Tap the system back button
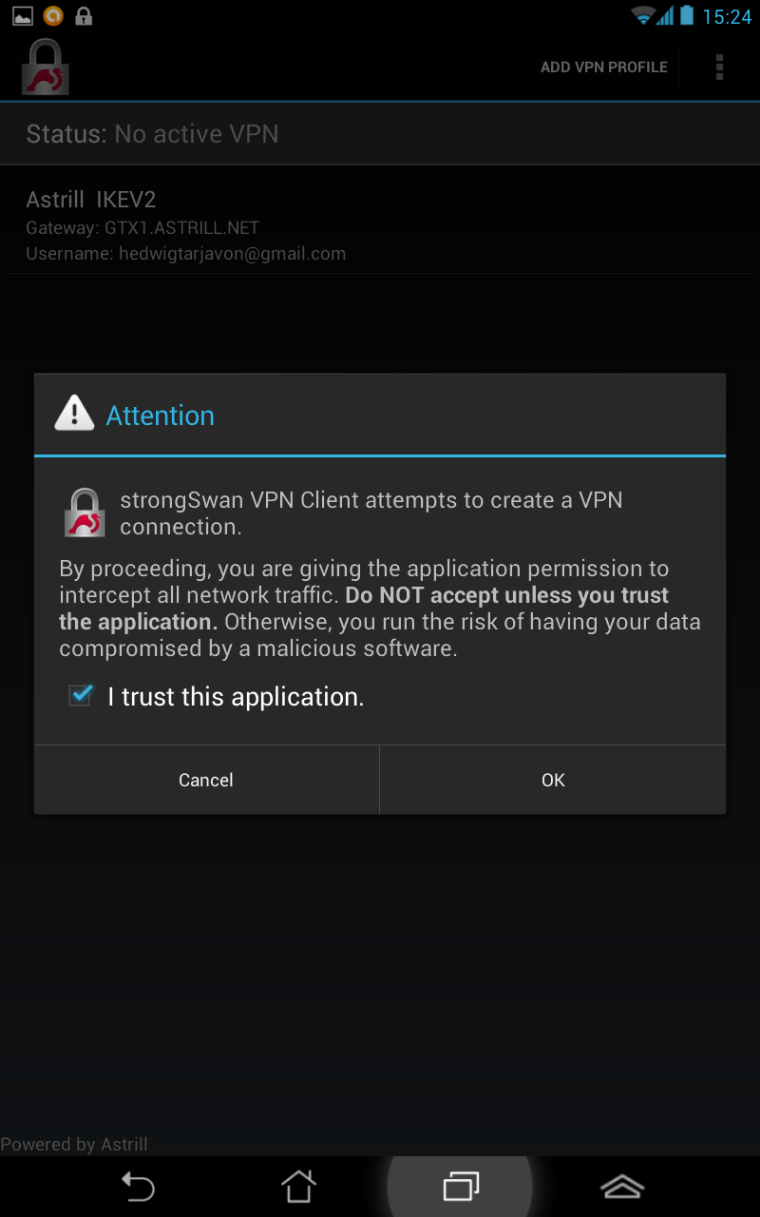760x1217 pixels. [138, 1187]
